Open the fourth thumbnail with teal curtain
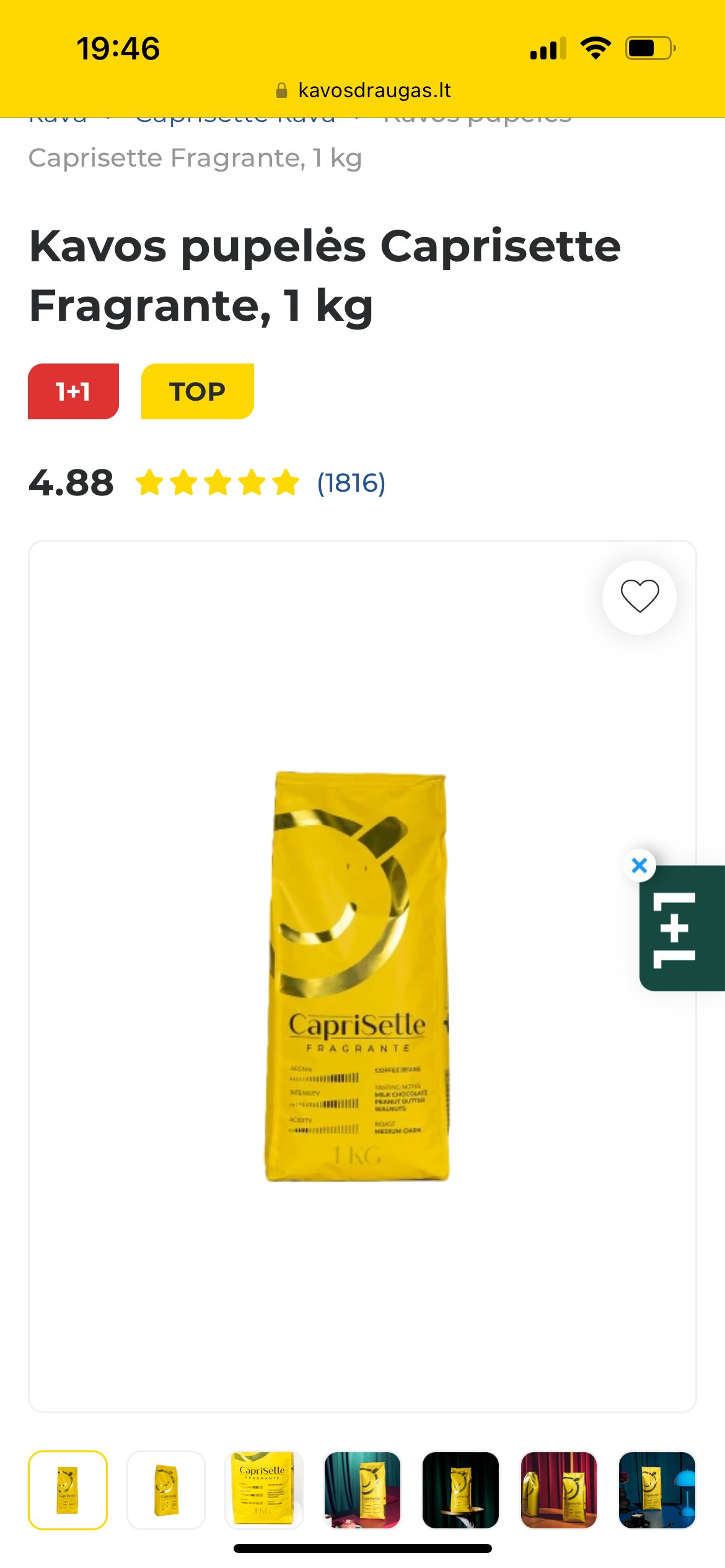Image resolution: width=725 pixels, height=1568 pixels. pyautogui.click(x=362, y=1490)
